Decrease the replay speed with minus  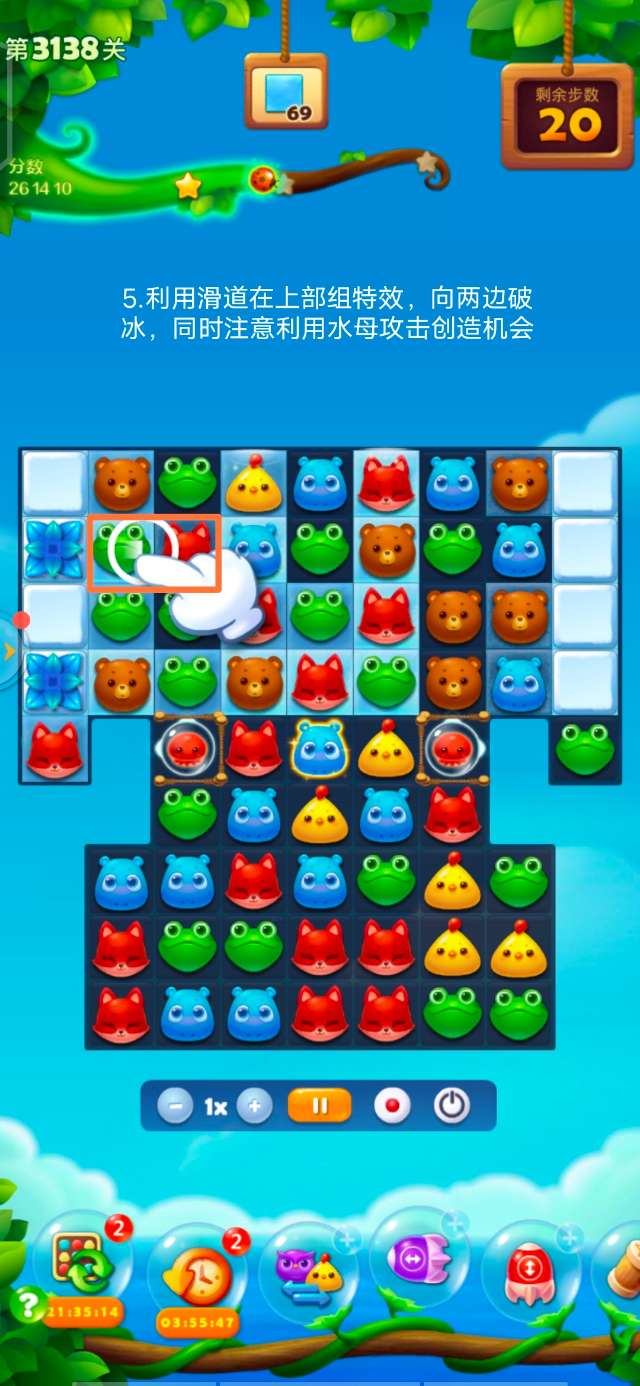175,1107
